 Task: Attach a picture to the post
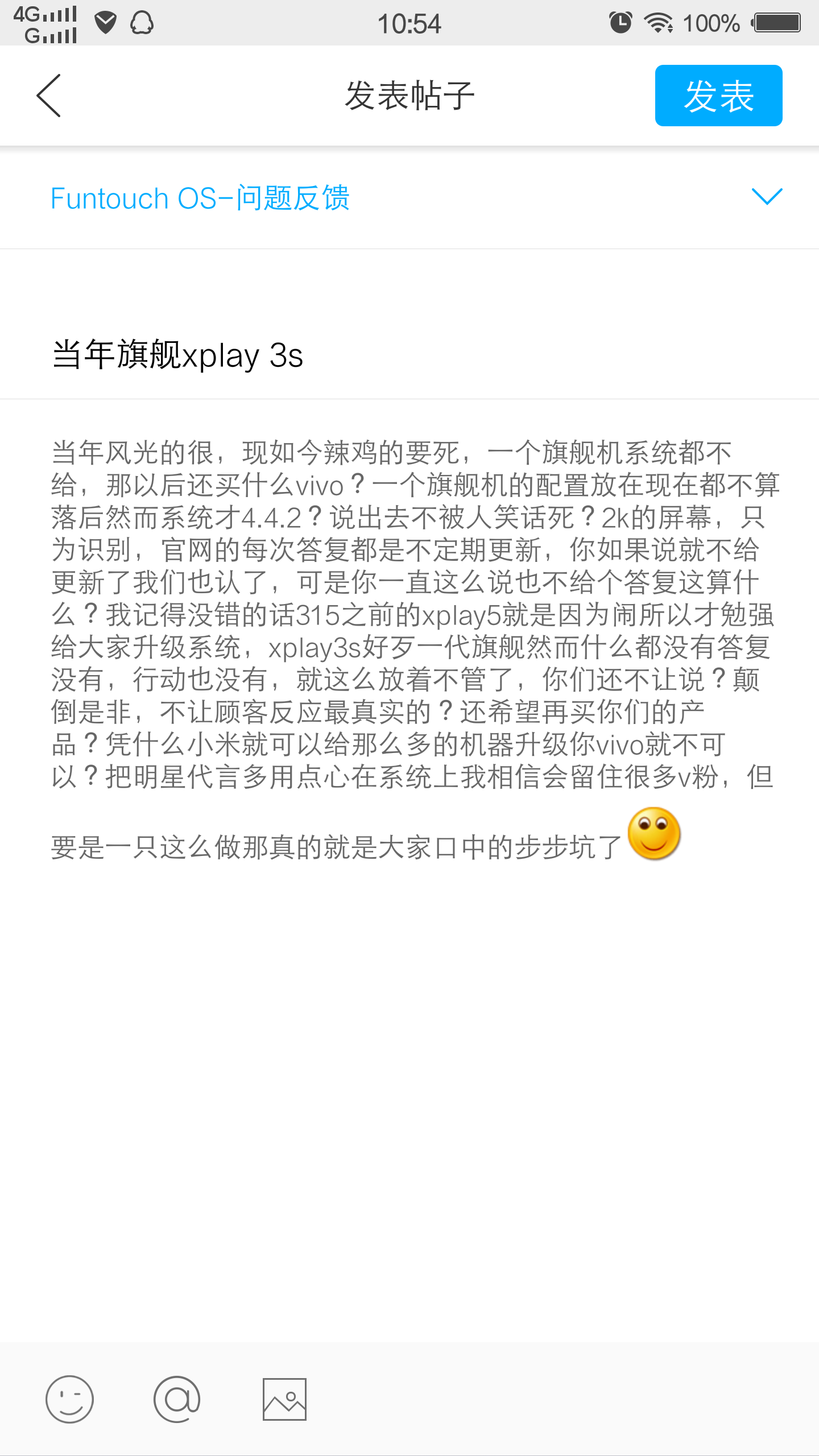pyautogui.click(x=284, y=1399)
